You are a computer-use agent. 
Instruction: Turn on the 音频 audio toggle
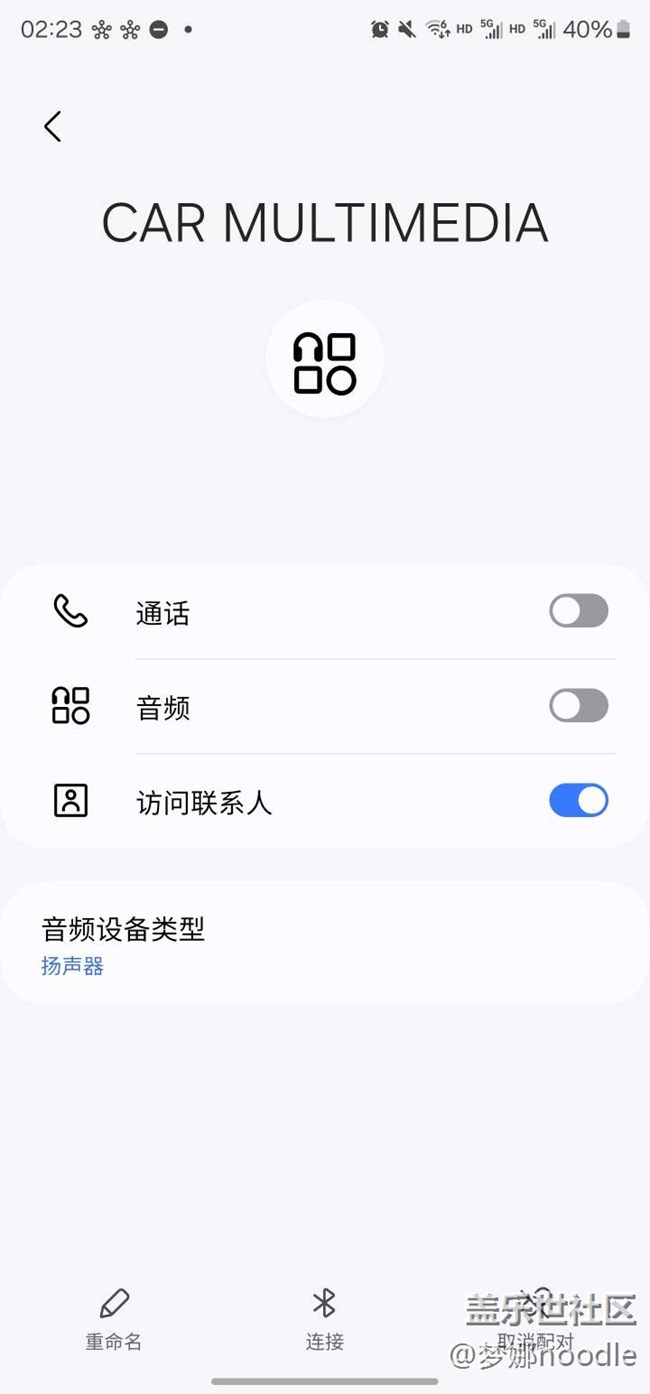578,706
